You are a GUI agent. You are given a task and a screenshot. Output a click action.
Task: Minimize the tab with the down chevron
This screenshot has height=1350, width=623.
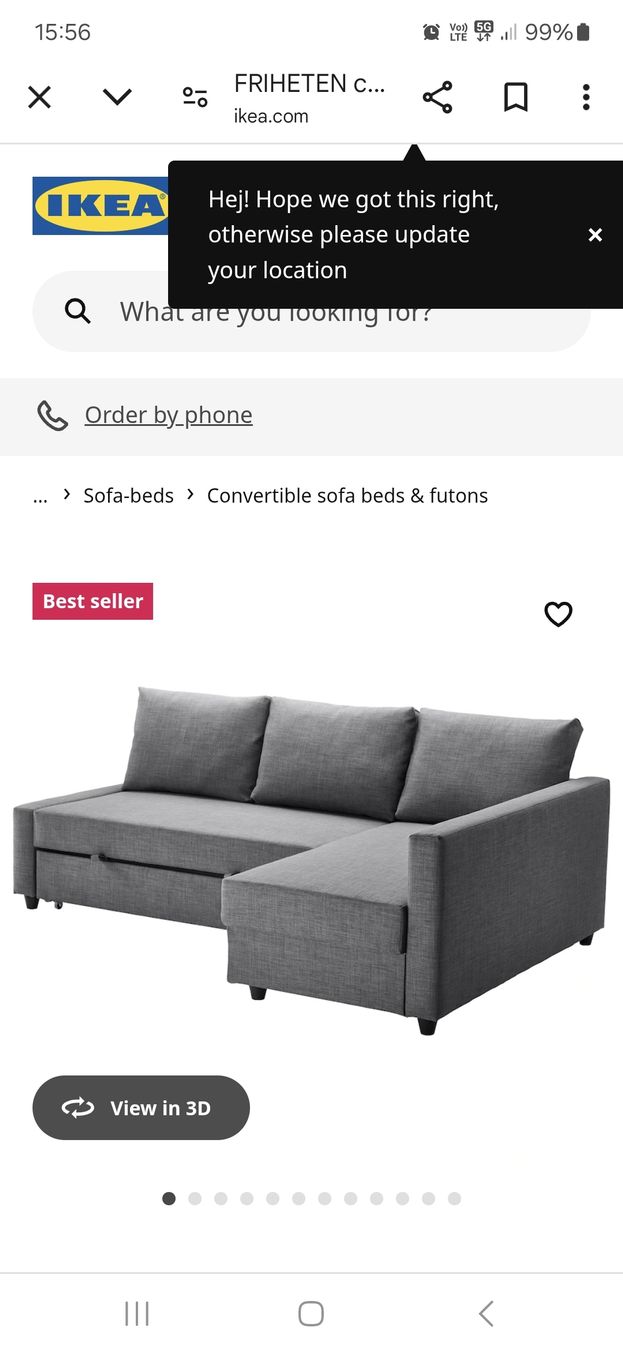point(117,97)
